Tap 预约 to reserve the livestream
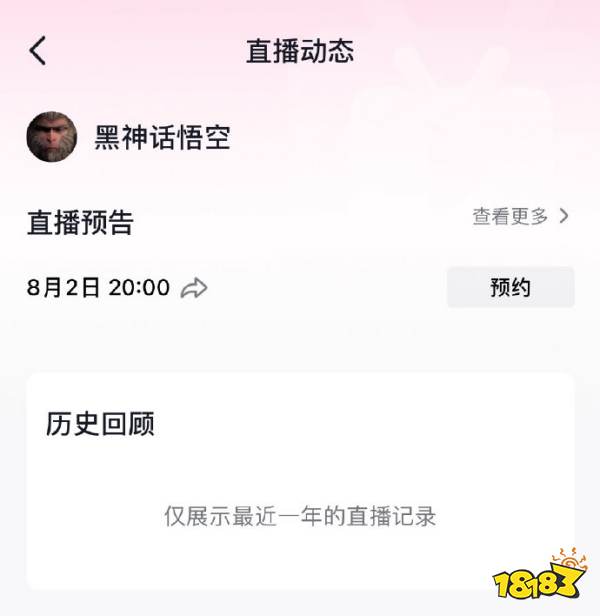Screen dimensions: 600x616 tap(510, 288)
